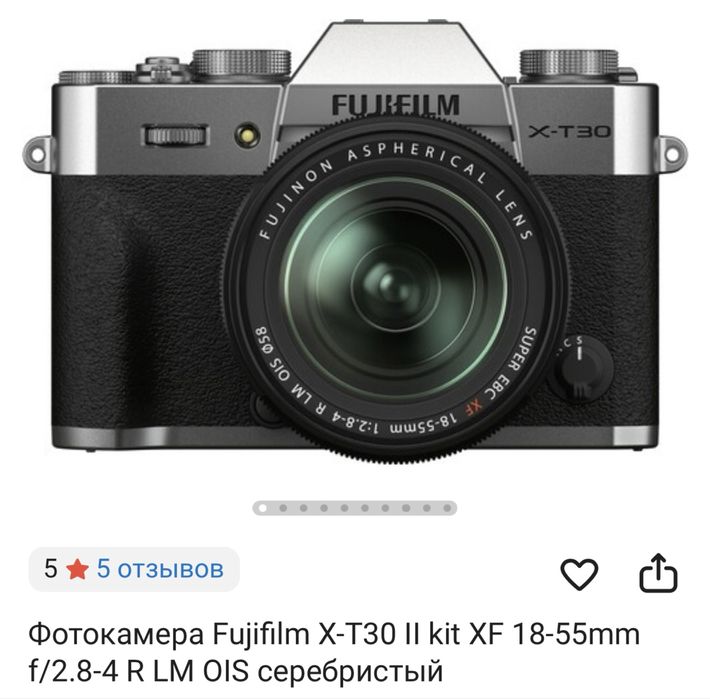This screenshot has width=710, height=699.
Task: Share this Fujifilm X-T30 II listing
Action: (658, 573)
